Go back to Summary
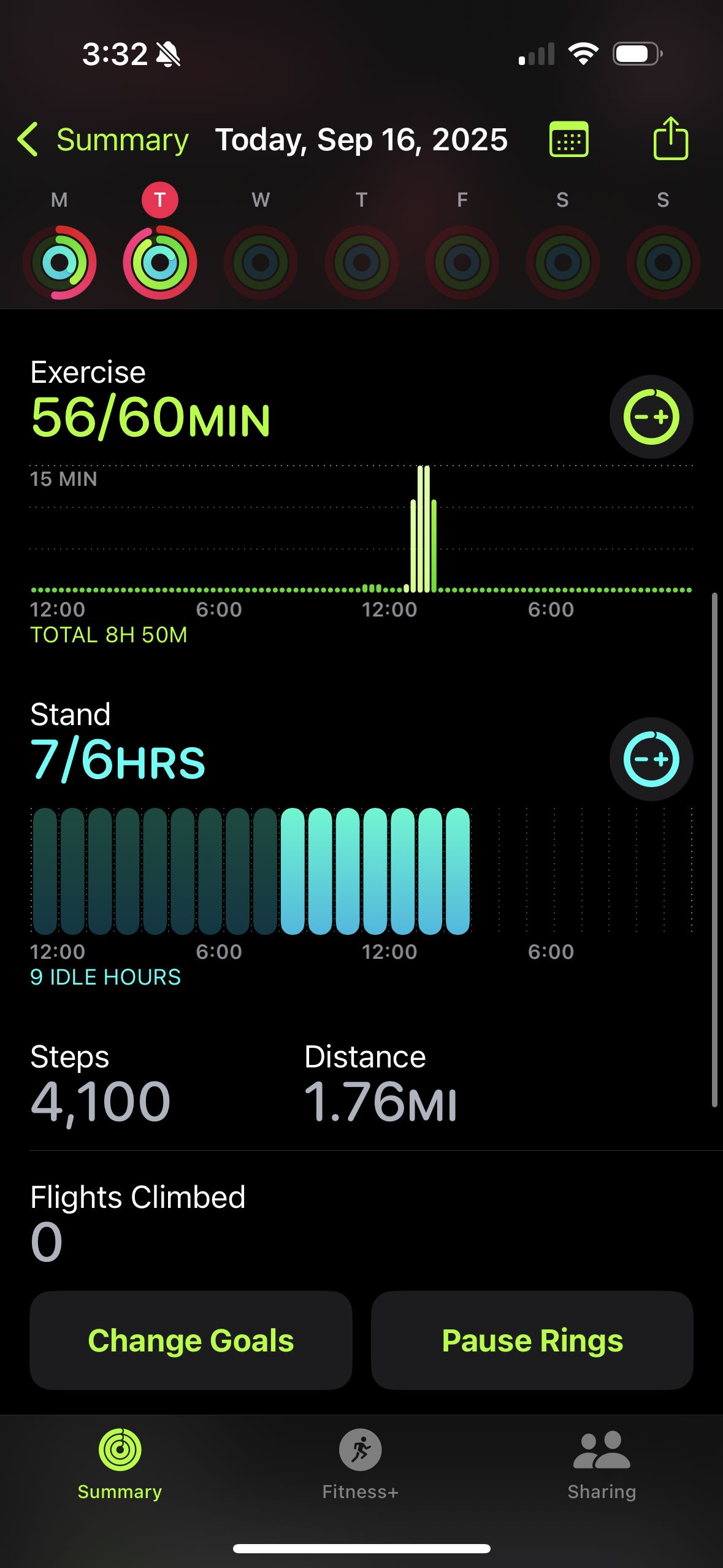Viewport: 723px width, 1568px height. (102, 140)
